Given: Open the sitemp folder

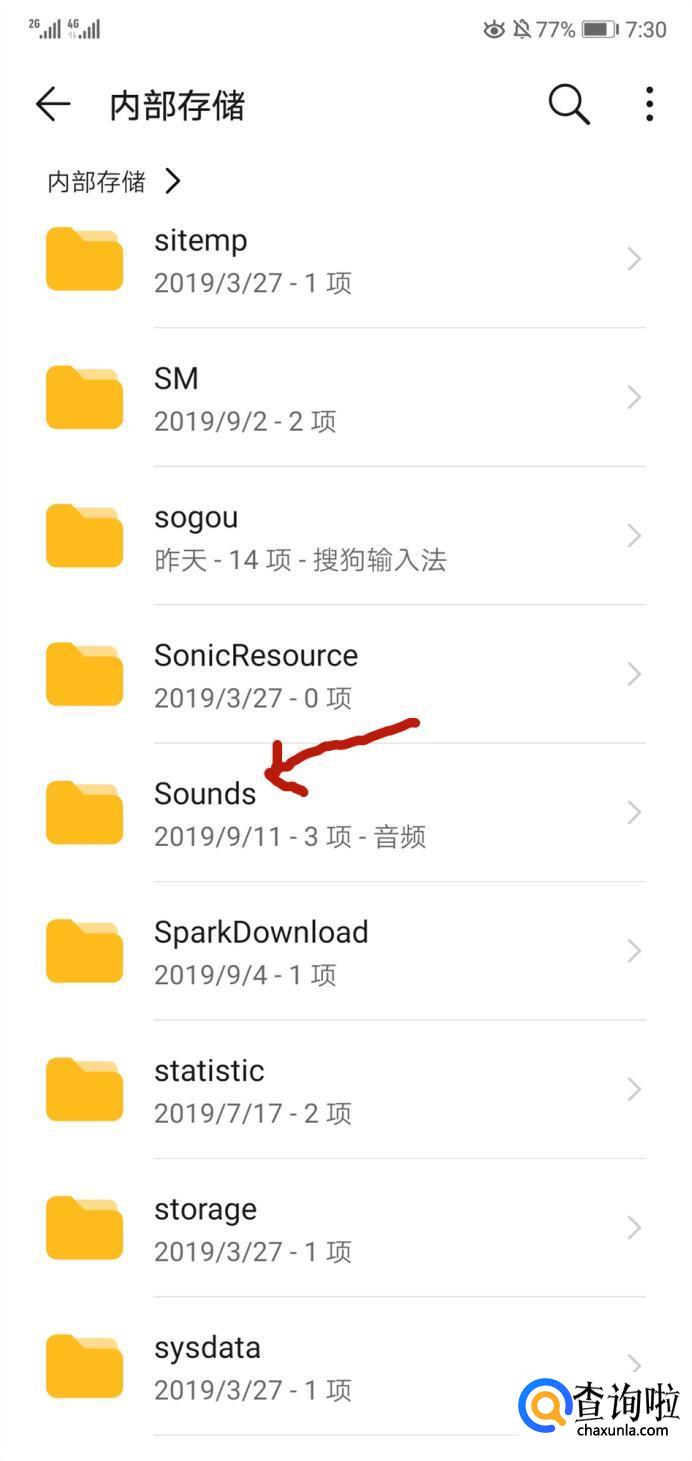Looking at the screenshot, I should pyautogui.click(x=346, y=260).
